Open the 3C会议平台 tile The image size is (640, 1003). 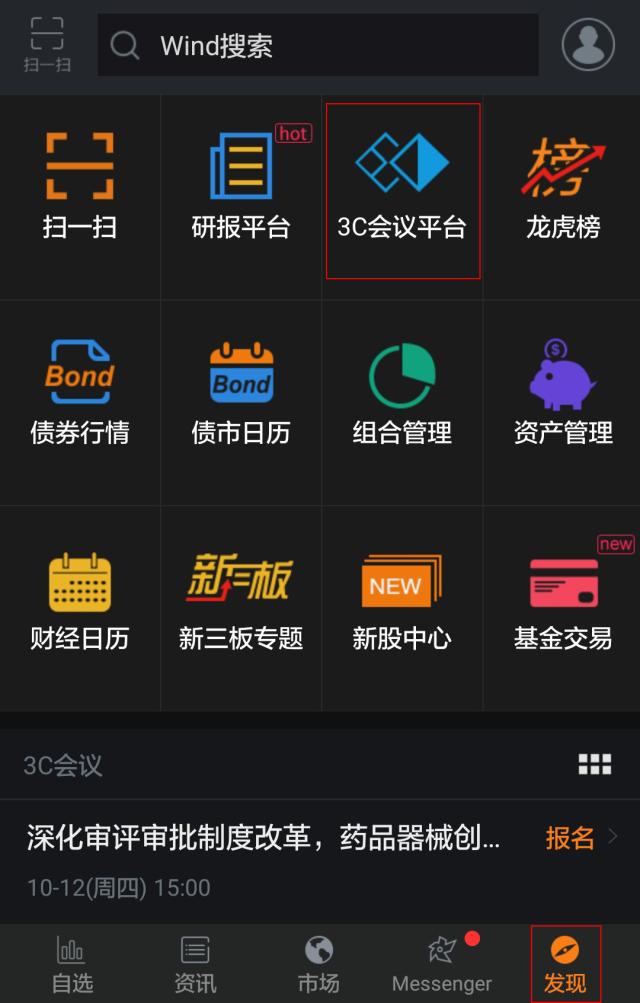pyautogui.click(x=403, y=191)
